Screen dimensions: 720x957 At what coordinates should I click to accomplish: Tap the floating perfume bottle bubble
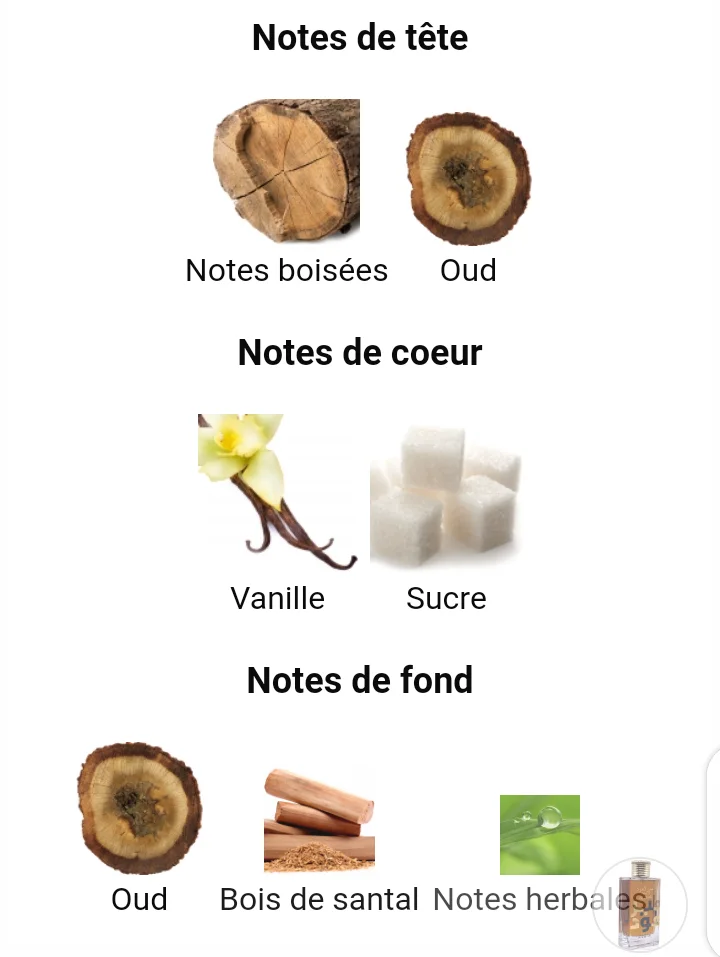tap(640, 904)
